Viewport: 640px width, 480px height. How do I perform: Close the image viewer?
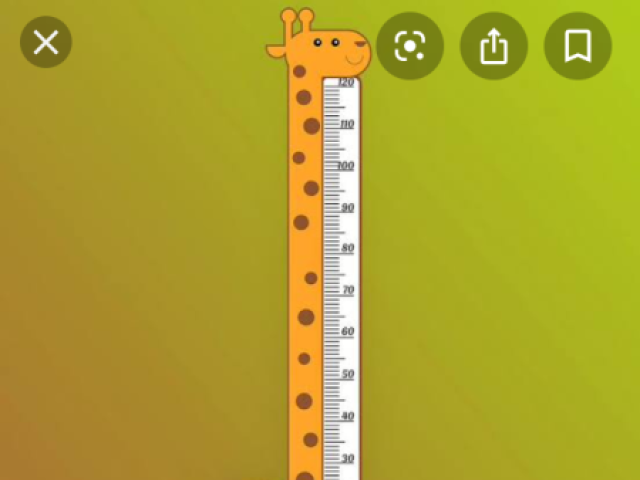[x=46, y=43]
